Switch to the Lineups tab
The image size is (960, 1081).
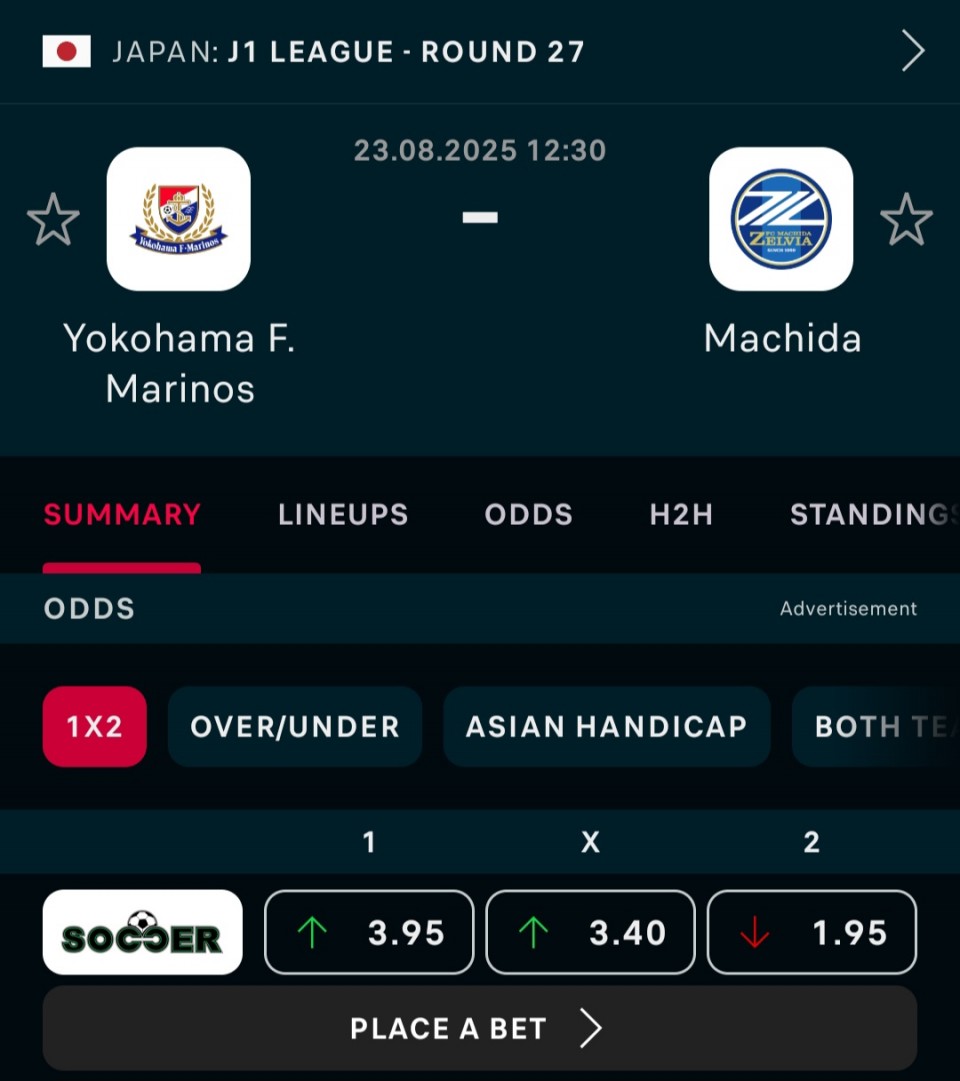tap(343, 515)
